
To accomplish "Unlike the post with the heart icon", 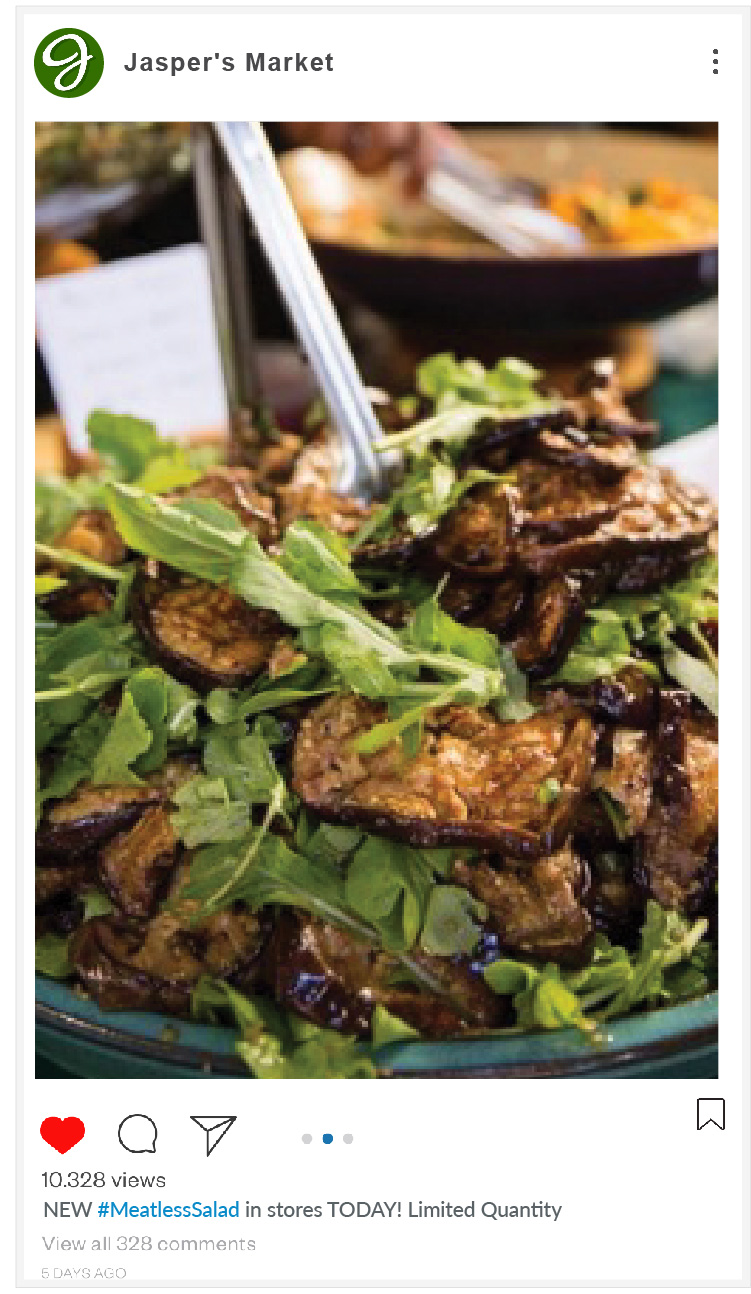I will (63, 1135).
